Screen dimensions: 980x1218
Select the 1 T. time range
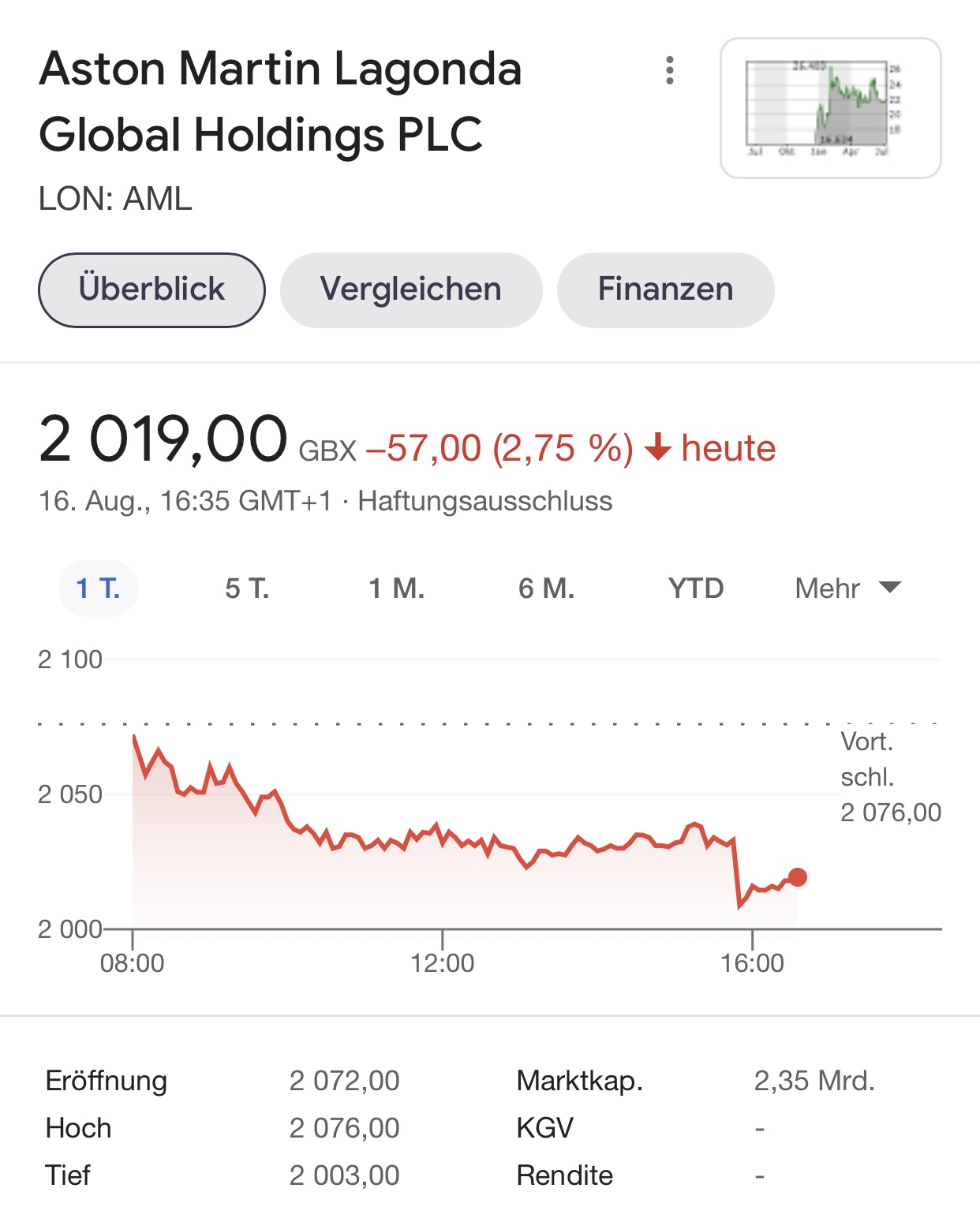99,588
